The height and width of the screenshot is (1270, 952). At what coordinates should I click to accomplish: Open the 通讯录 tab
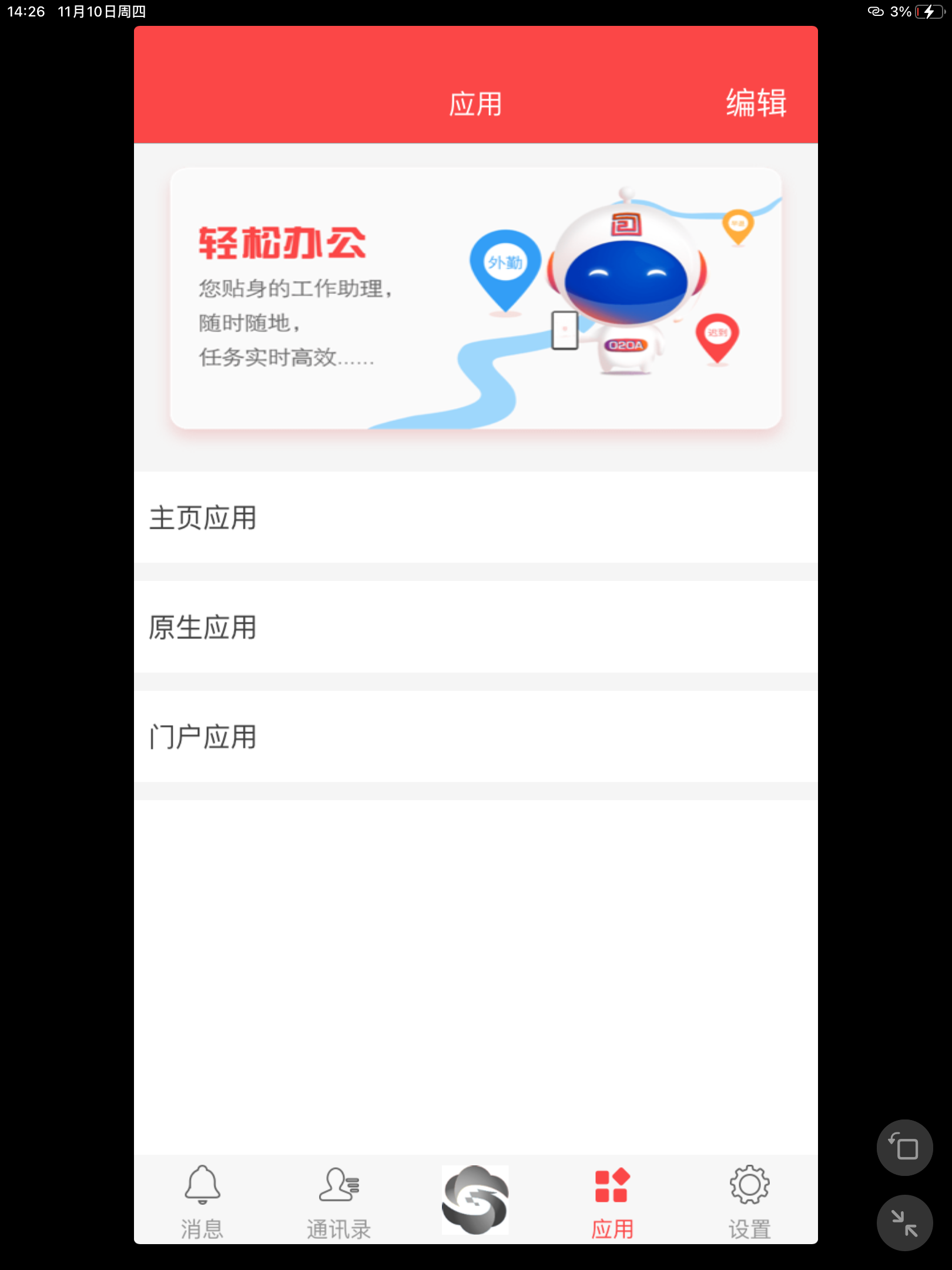[x=339, y=1201]
